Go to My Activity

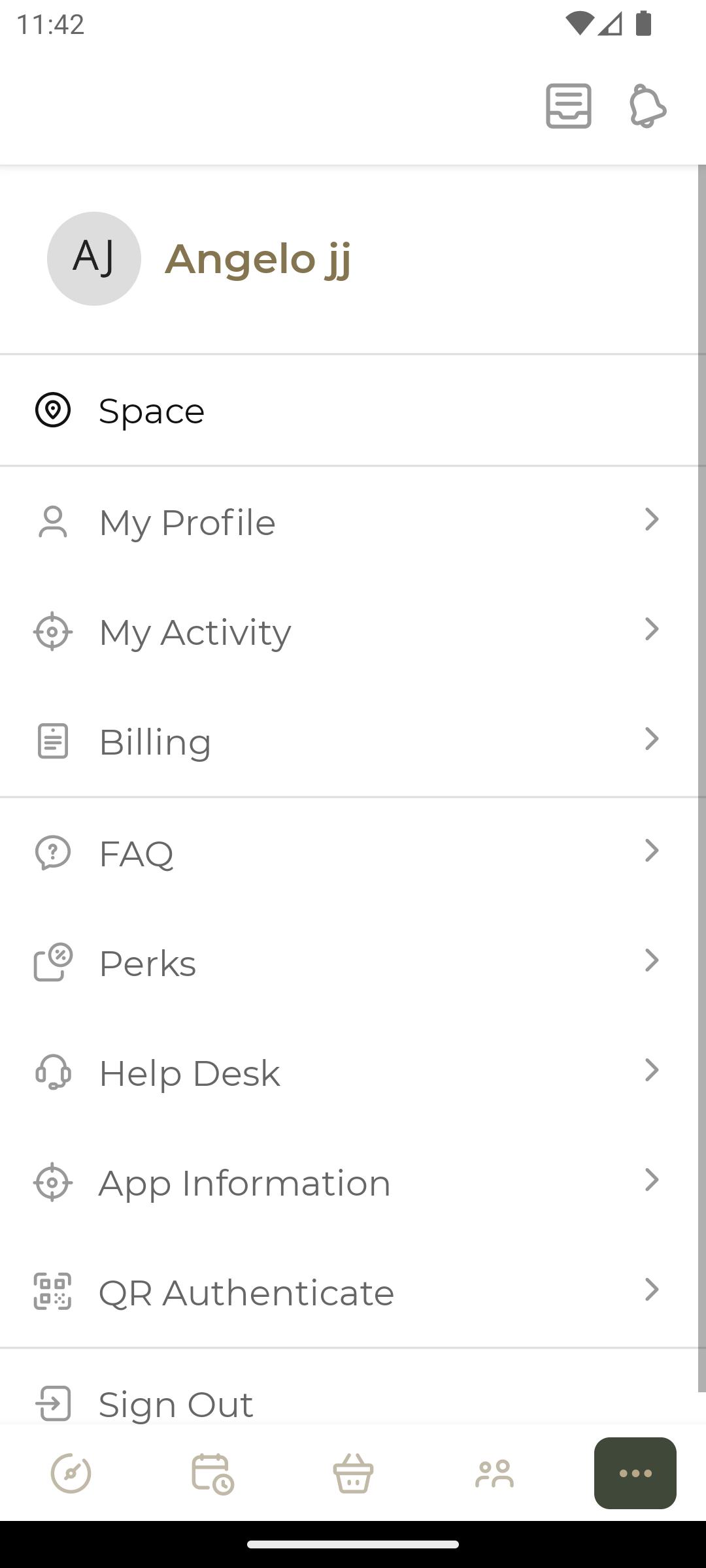[x=353, y=632]
